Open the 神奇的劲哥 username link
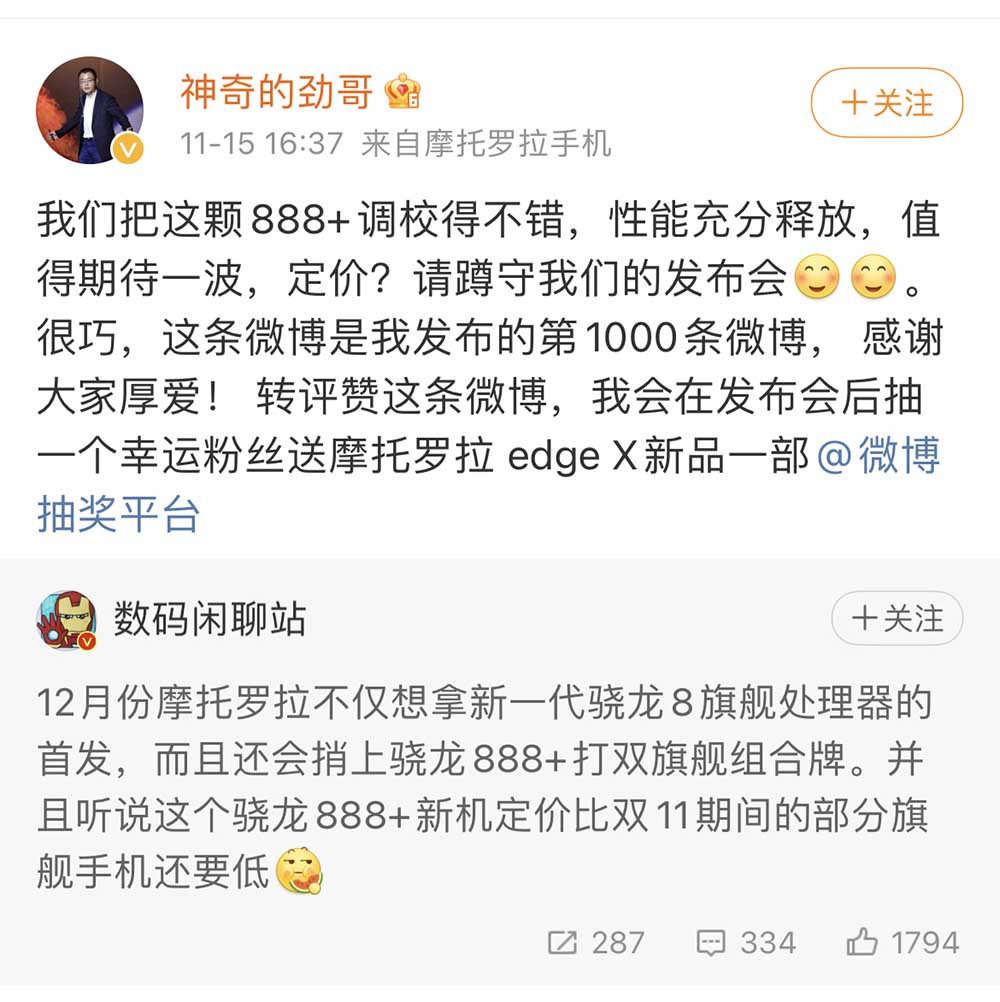Viewport: 1000px width, 1002px height. pyautogui.click(x=276, y=92)
